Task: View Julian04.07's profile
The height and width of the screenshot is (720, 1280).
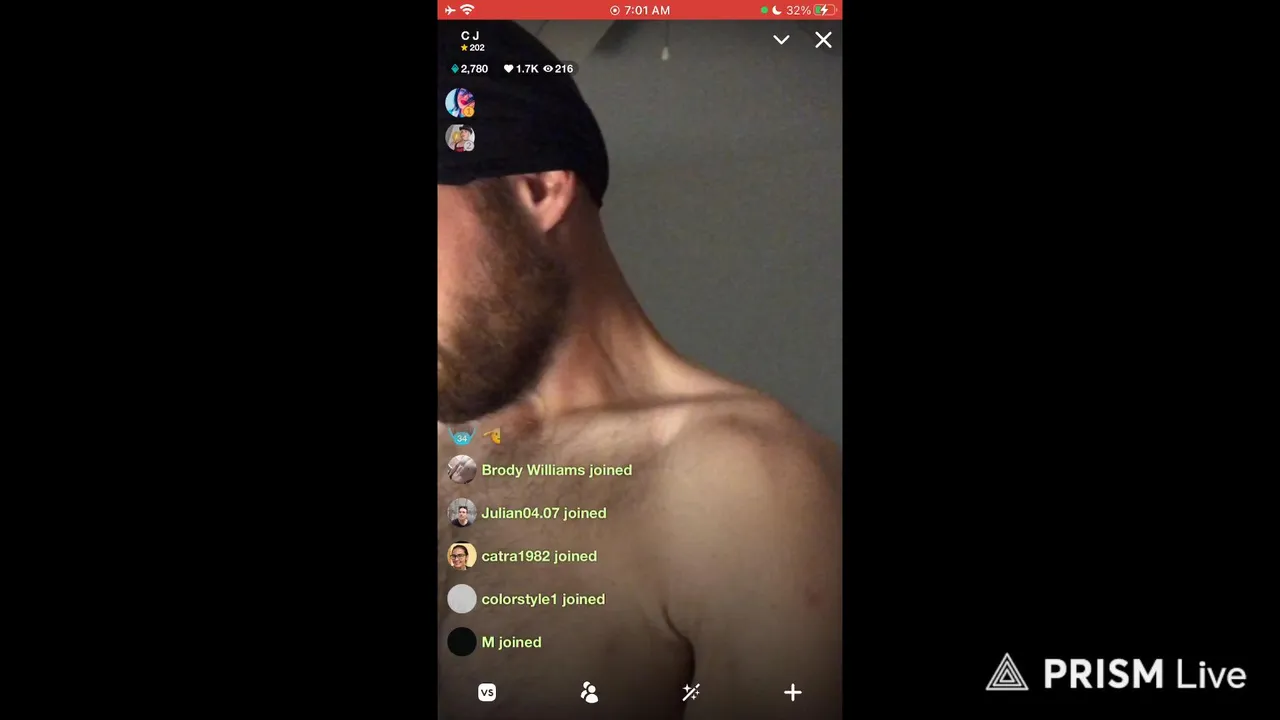Action: coord(462,513)
